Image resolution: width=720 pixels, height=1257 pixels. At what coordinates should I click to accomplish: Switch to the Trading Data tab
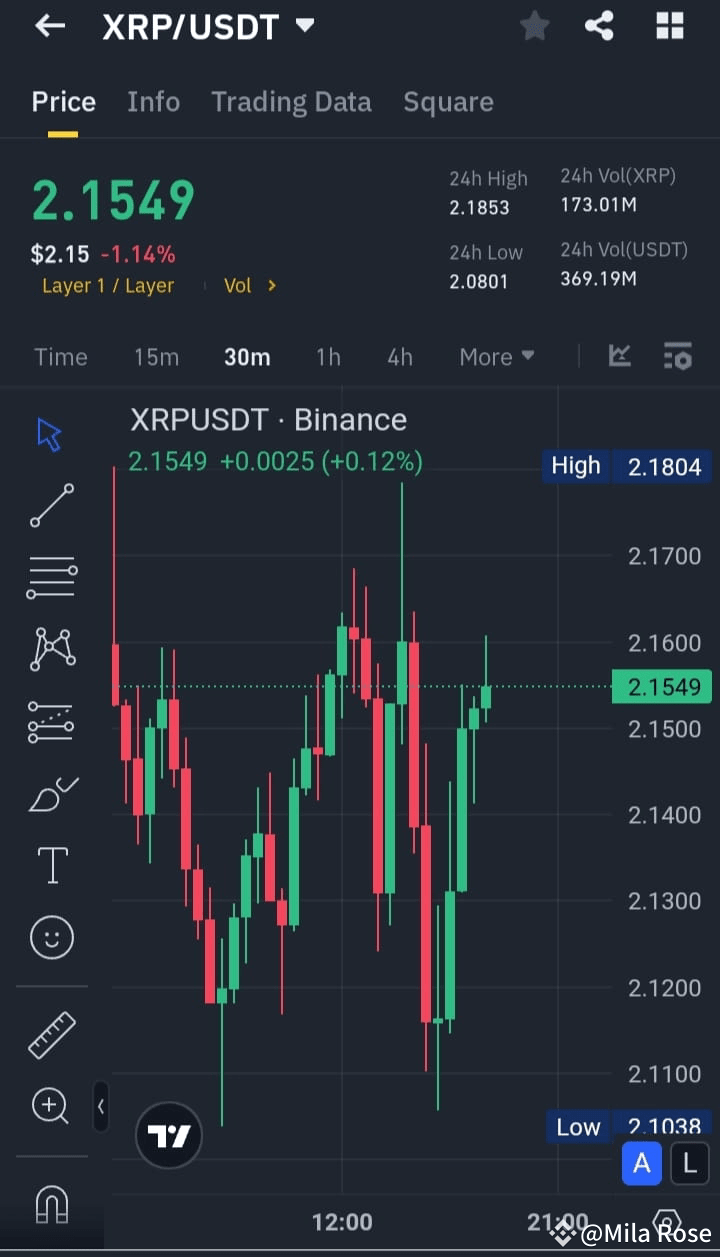291,101
